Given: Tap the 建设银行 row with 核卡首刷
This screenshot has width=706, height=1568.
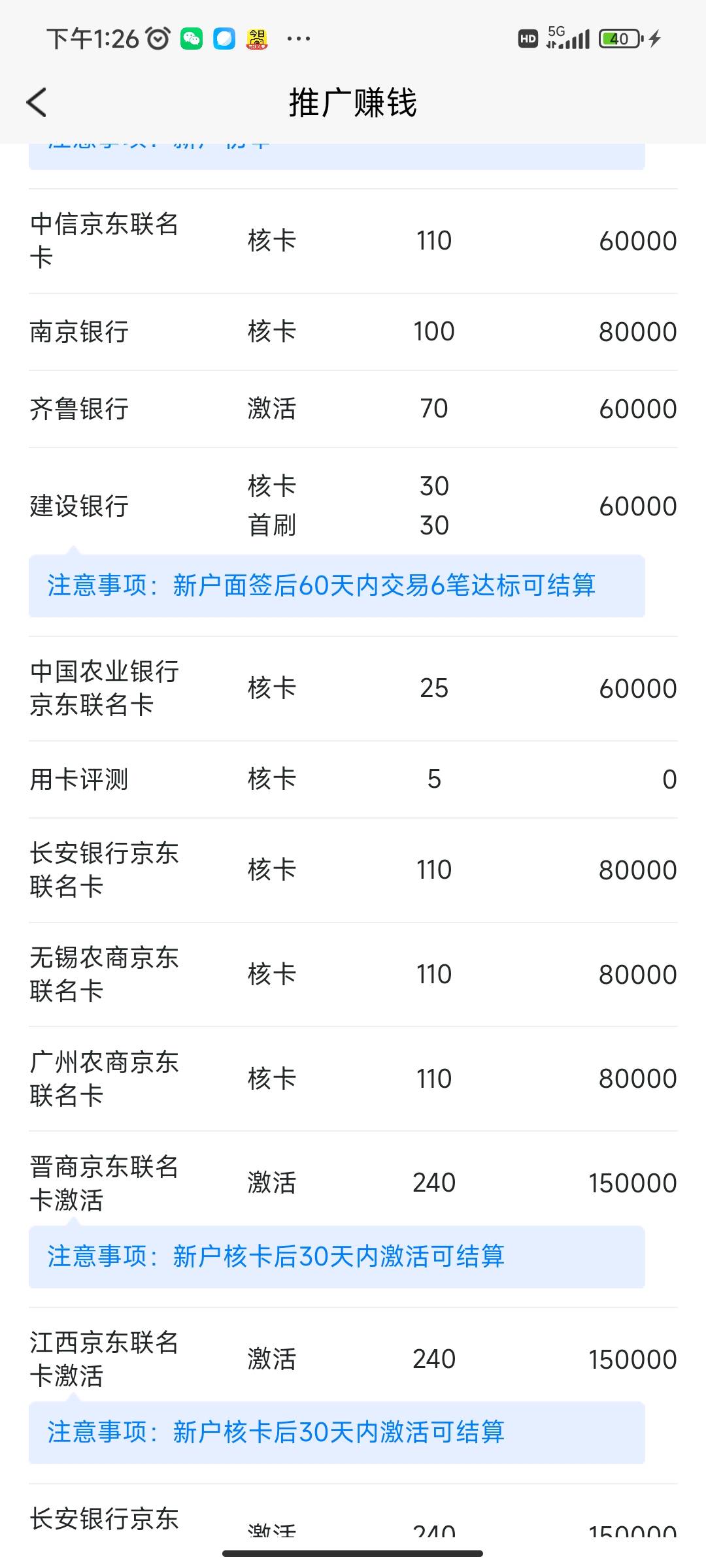Looking at the screenshot, I should (x=353, y=505).
